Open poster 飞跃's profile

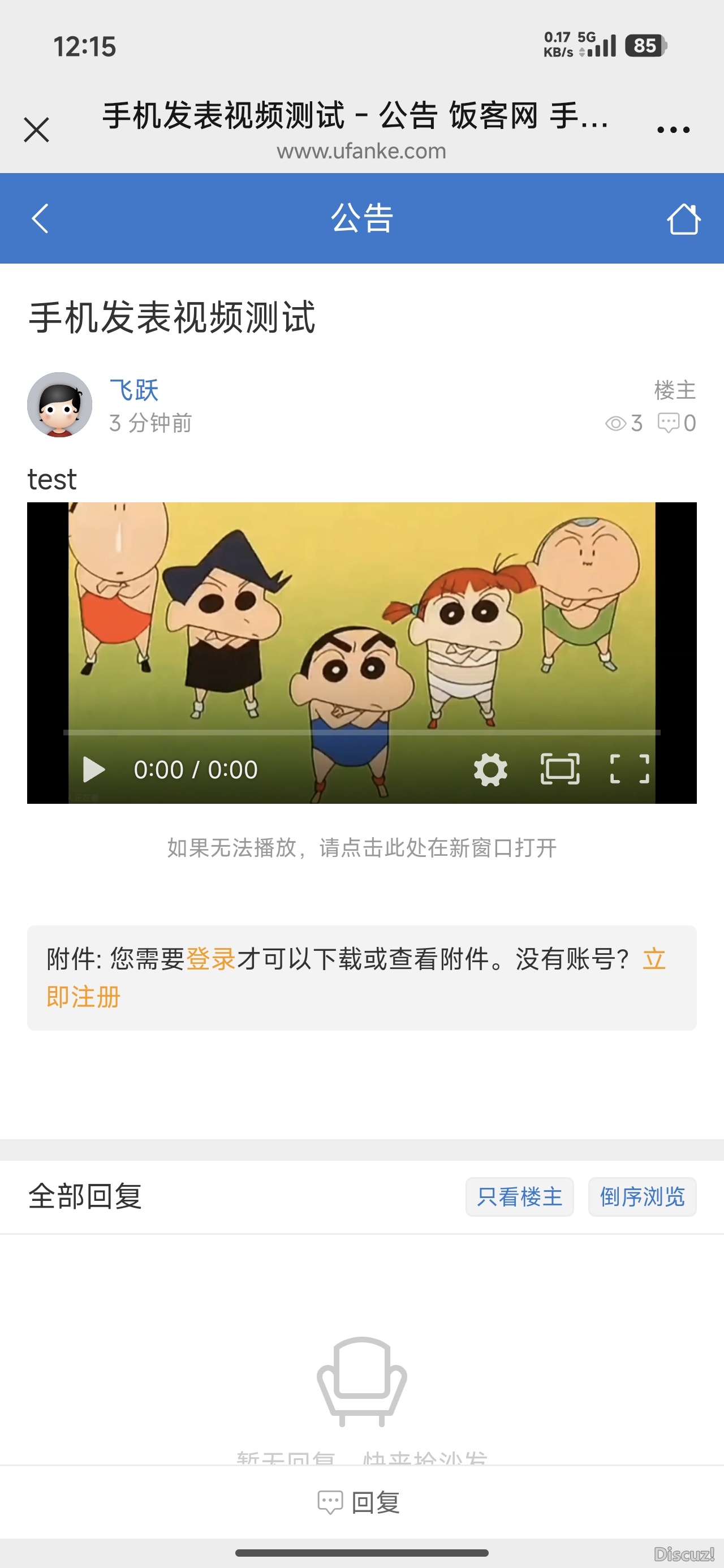133,390
